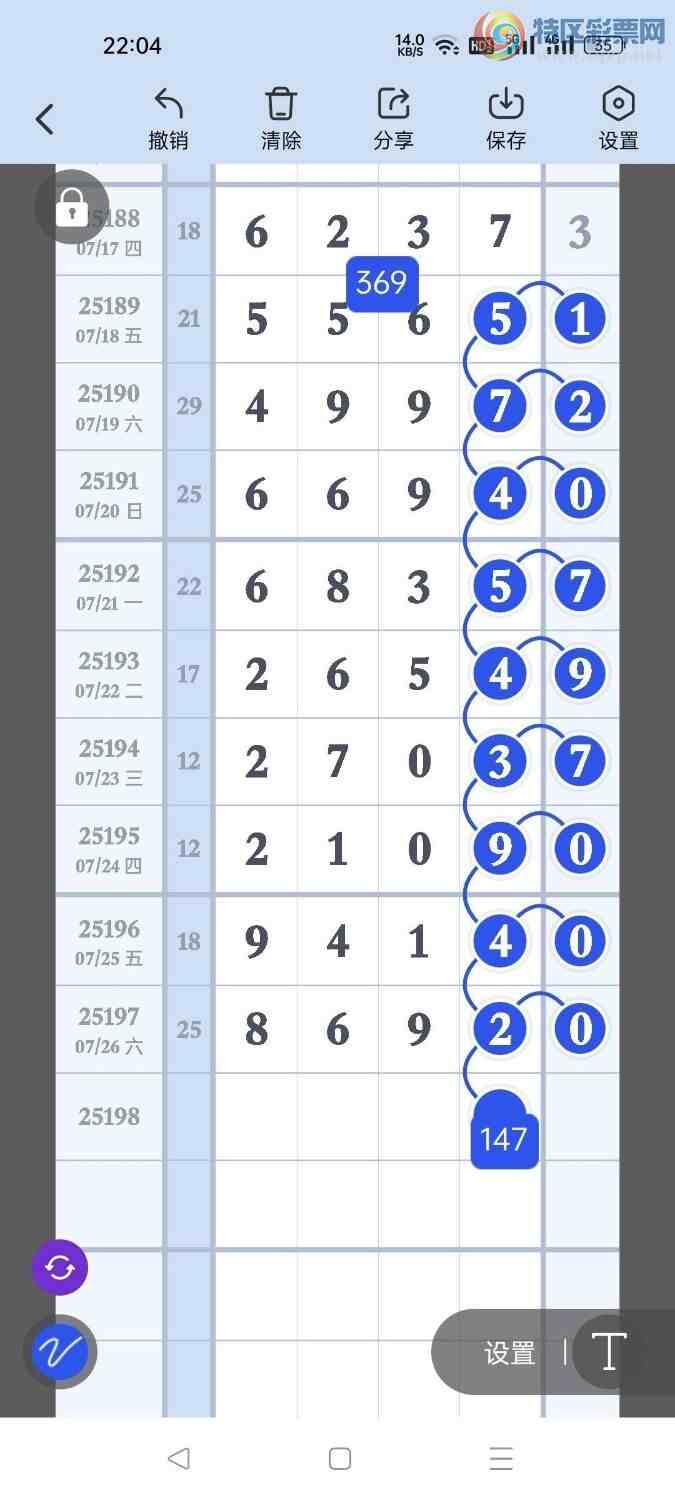Go back using the top-left arrow

pos(44,120)
